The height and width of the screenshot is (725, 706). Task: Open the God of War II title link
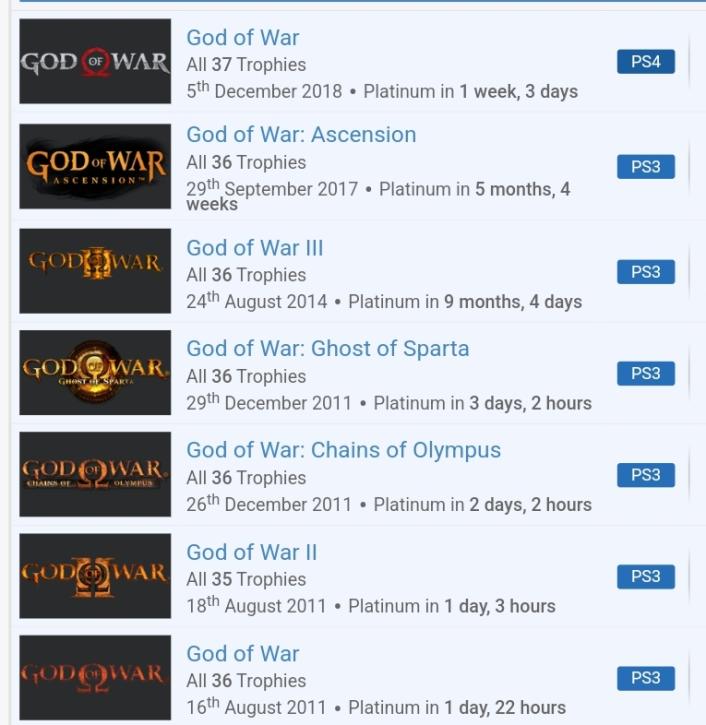pos(251,552)
